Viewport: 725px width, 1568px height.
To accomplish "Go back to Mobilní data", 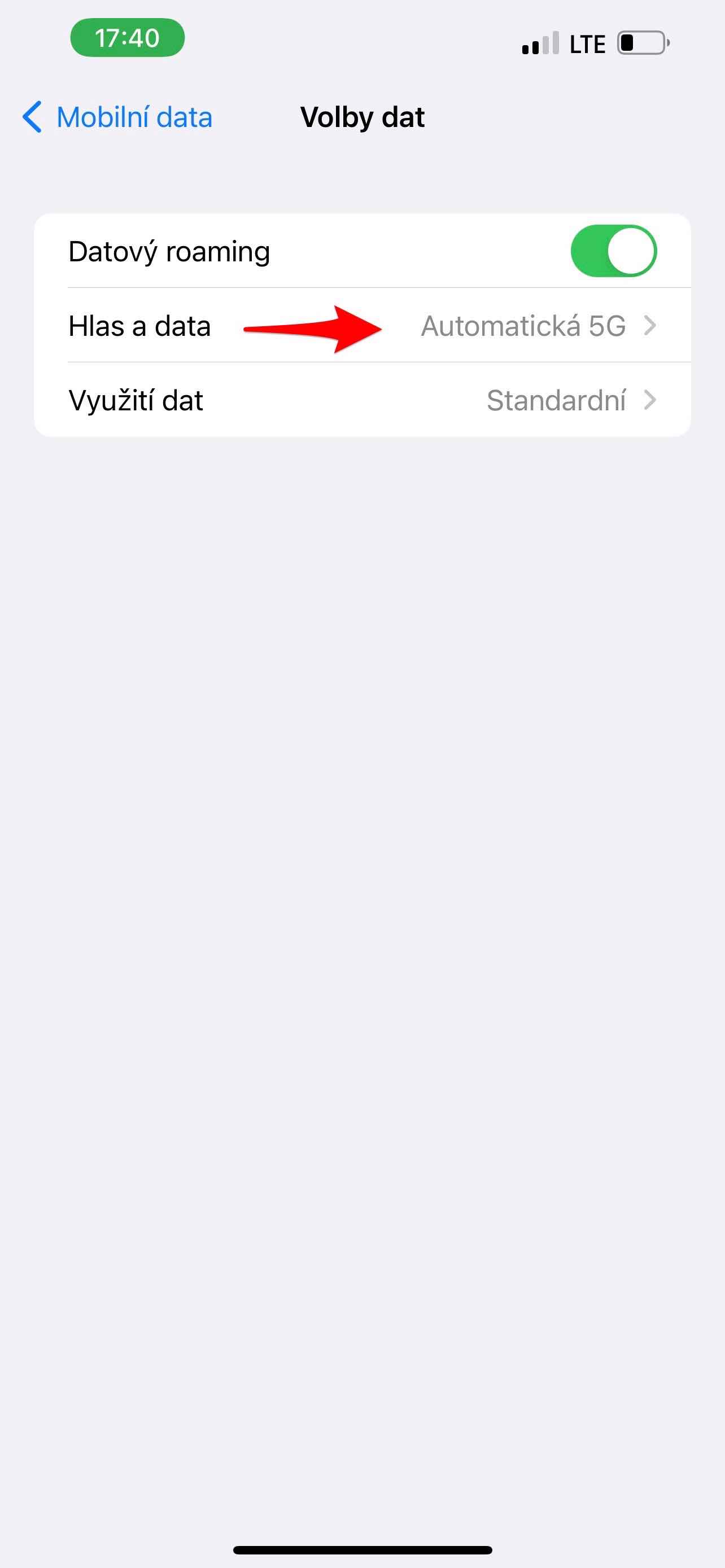I will coord(117,117).
